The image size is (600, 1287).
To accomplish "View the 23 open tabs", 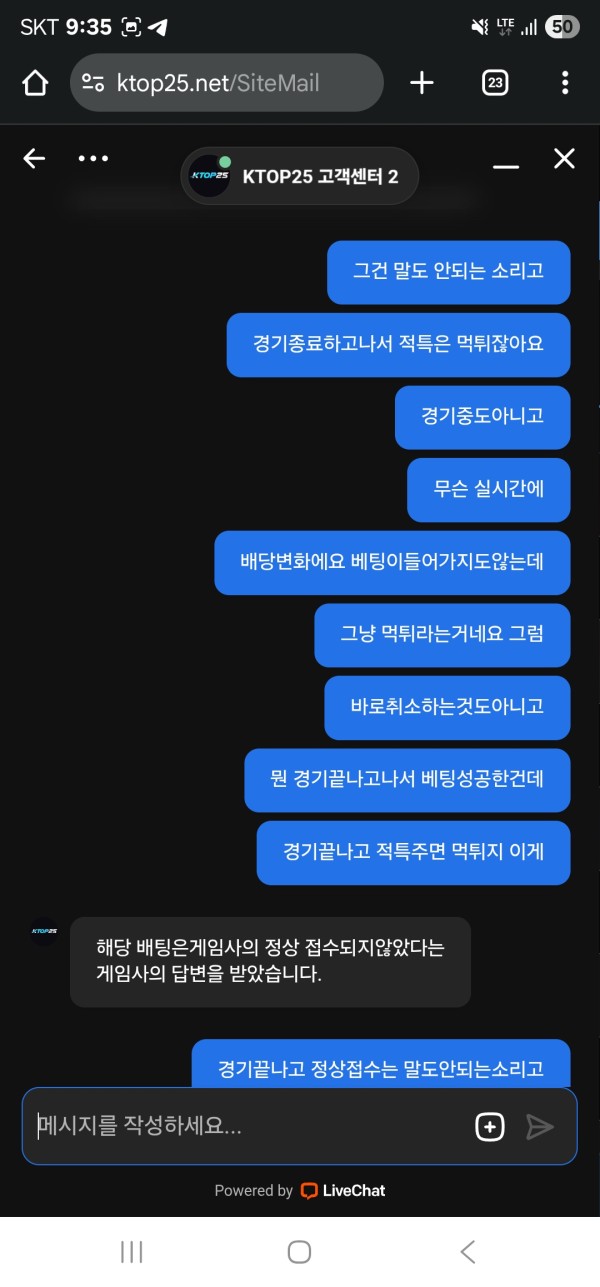I will (x=495, y=83).
